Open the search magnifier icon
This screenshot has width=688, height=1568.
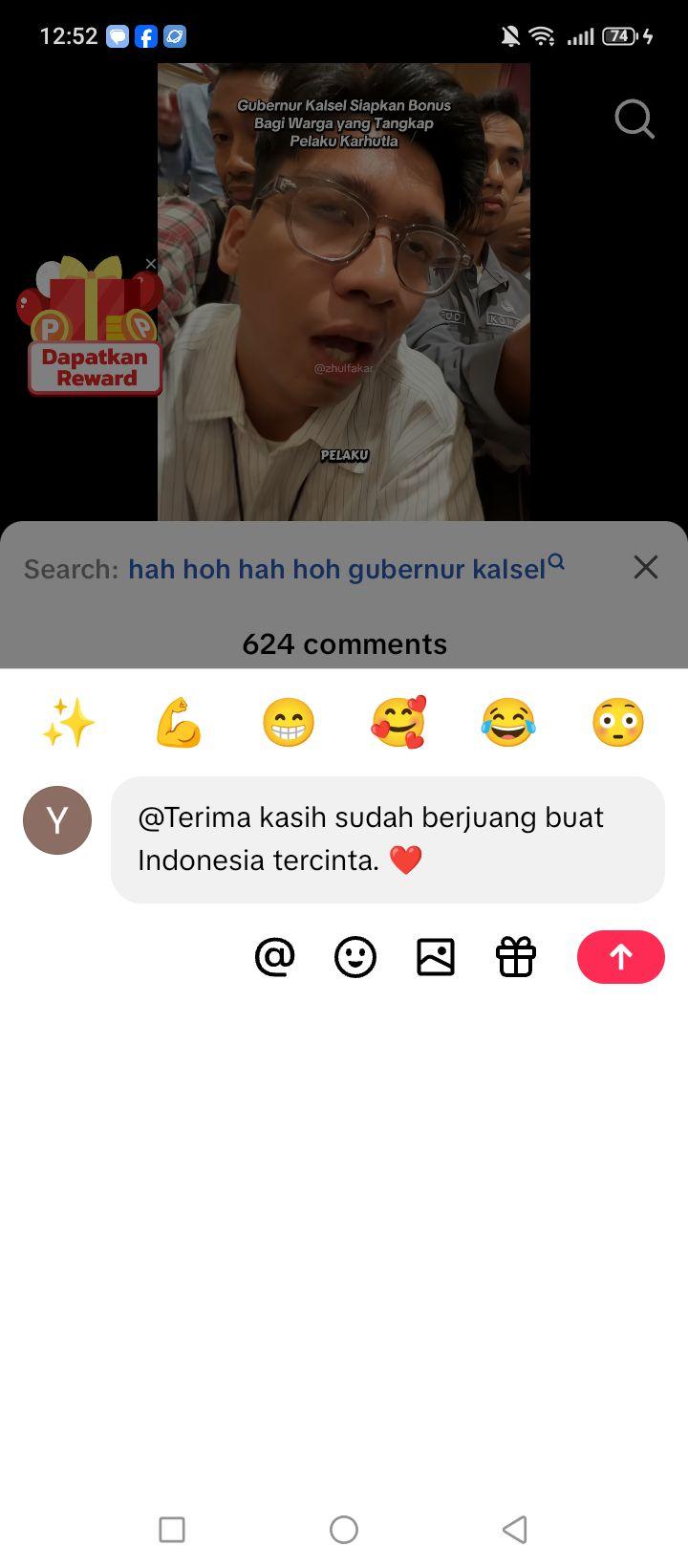point(634,120)
